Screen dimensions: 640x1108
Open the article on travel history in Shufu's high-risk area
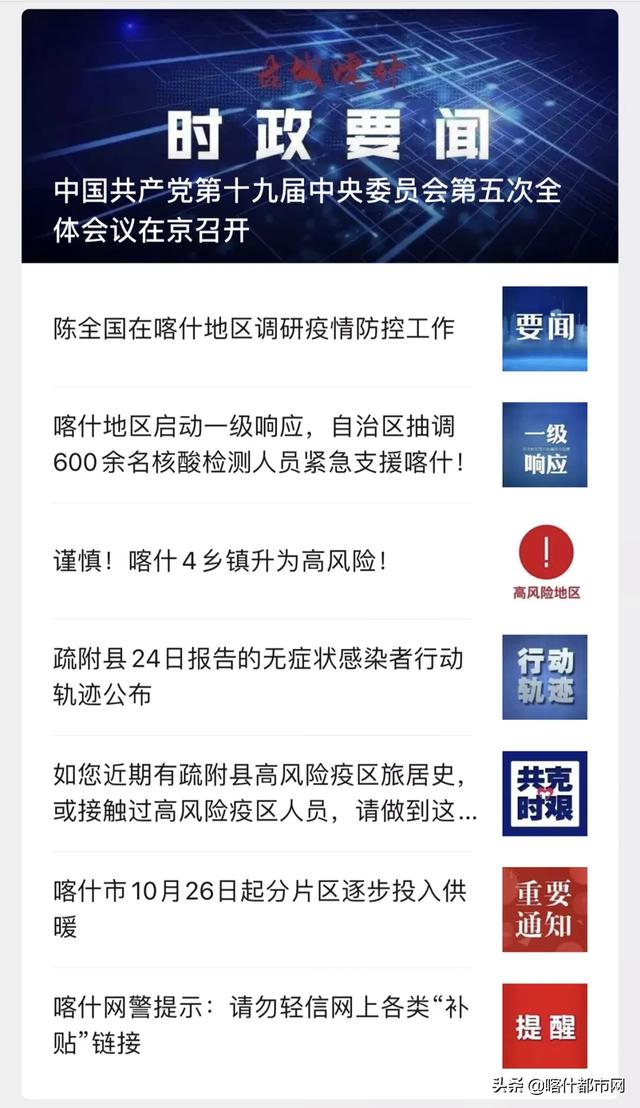pos(265,793)
